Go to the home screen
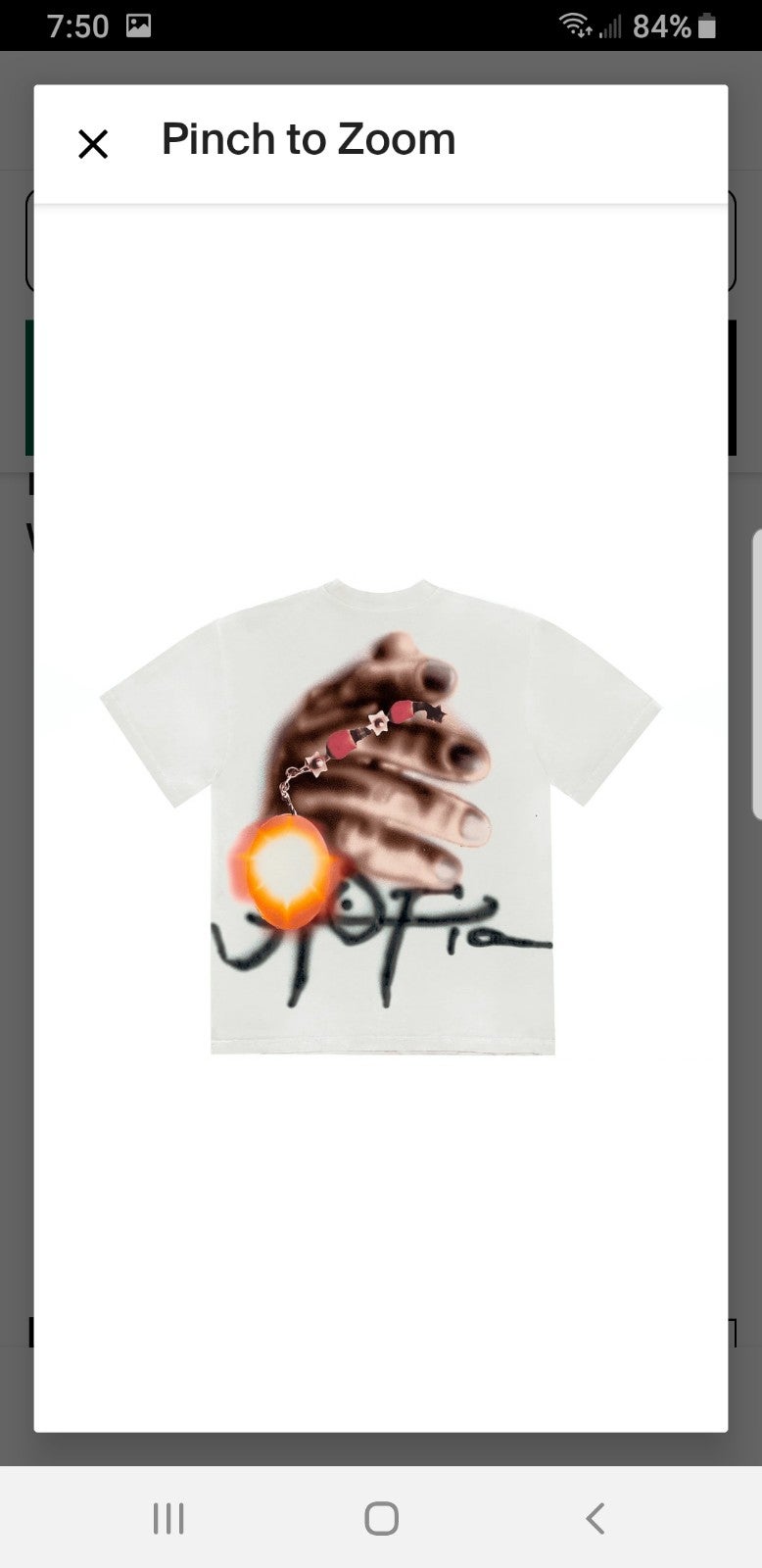Viewport: 762px width, 1568px height. (x=381, y=1518)
